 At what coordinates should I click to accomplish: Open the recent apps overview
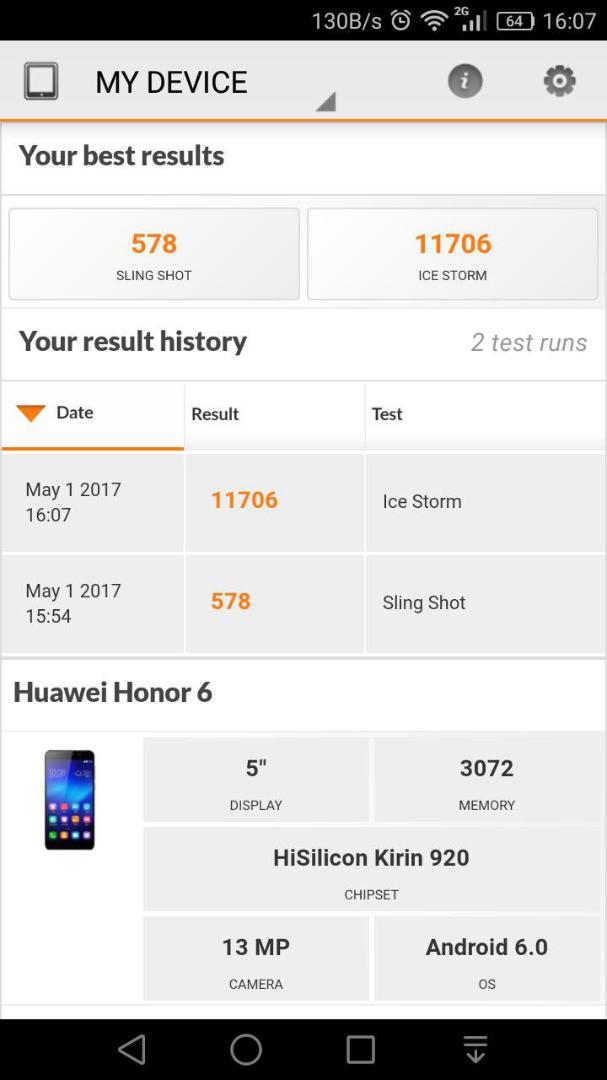pos(360,1050)
